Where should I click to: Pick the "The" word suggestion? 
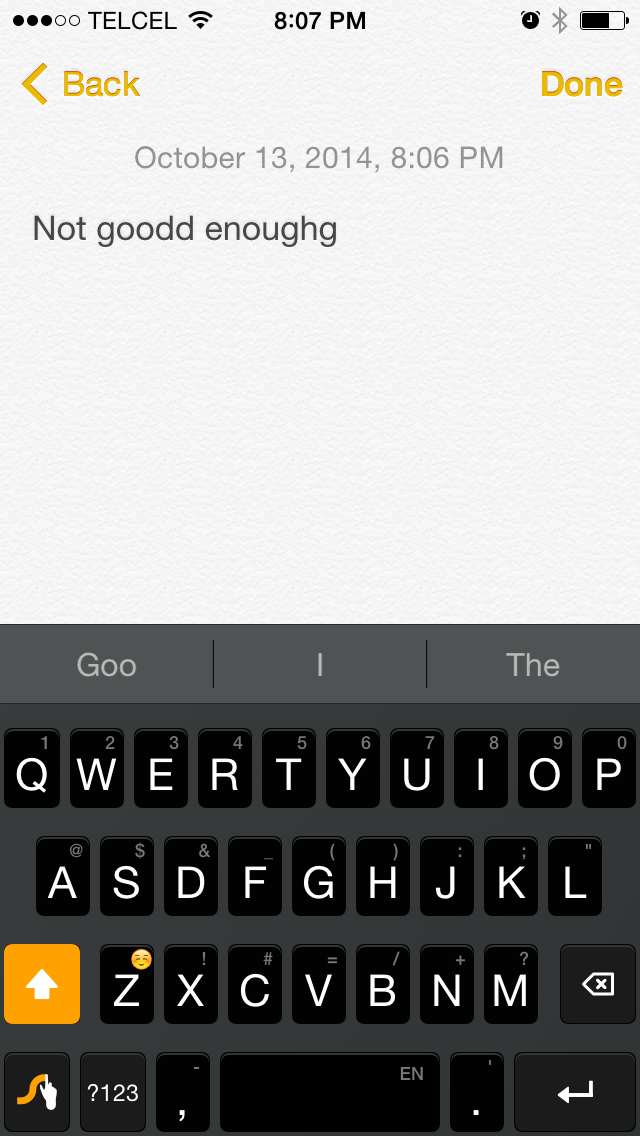pos(533,664)
